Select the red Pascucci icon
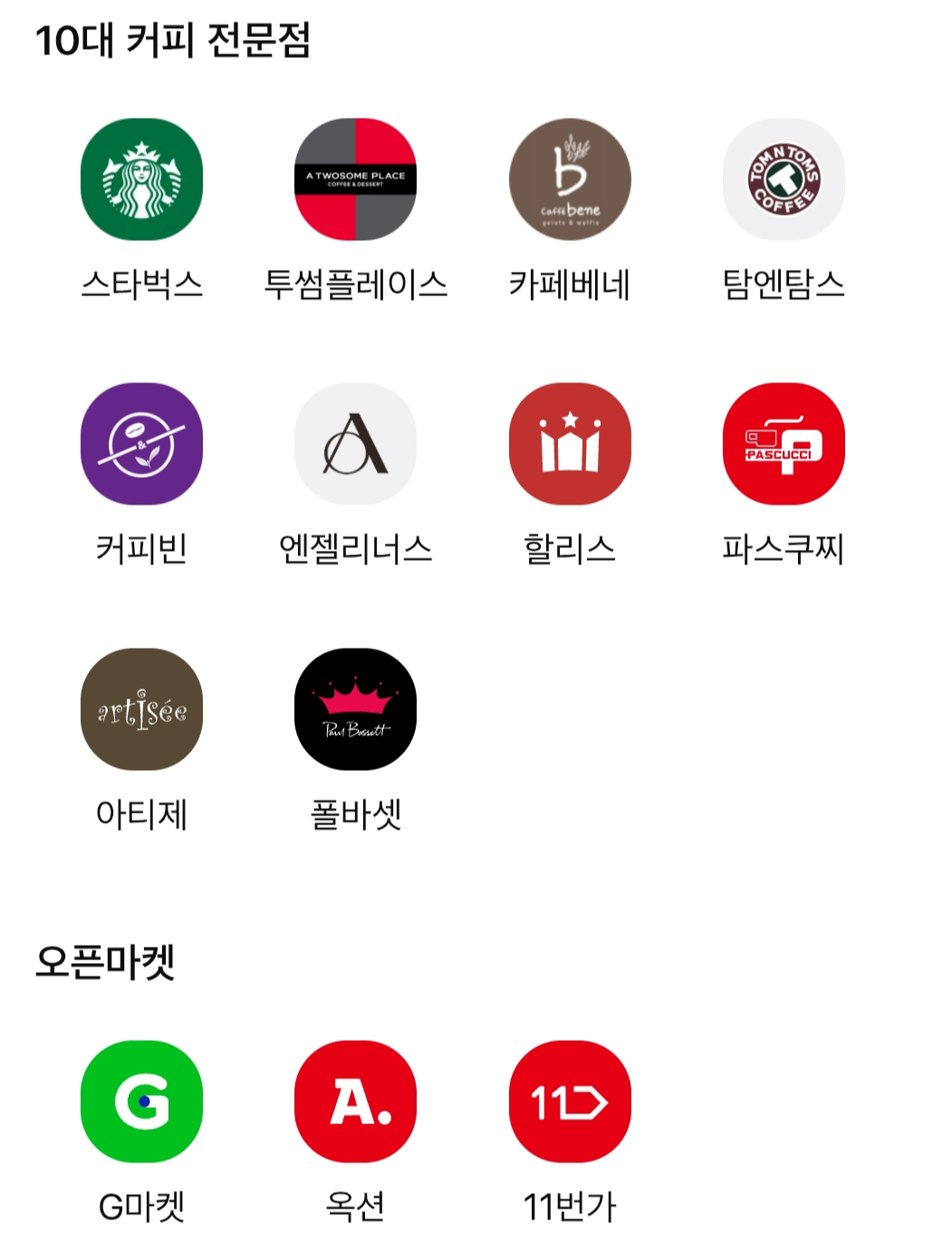Screen dimensions: 952x1252 point(784,442)
